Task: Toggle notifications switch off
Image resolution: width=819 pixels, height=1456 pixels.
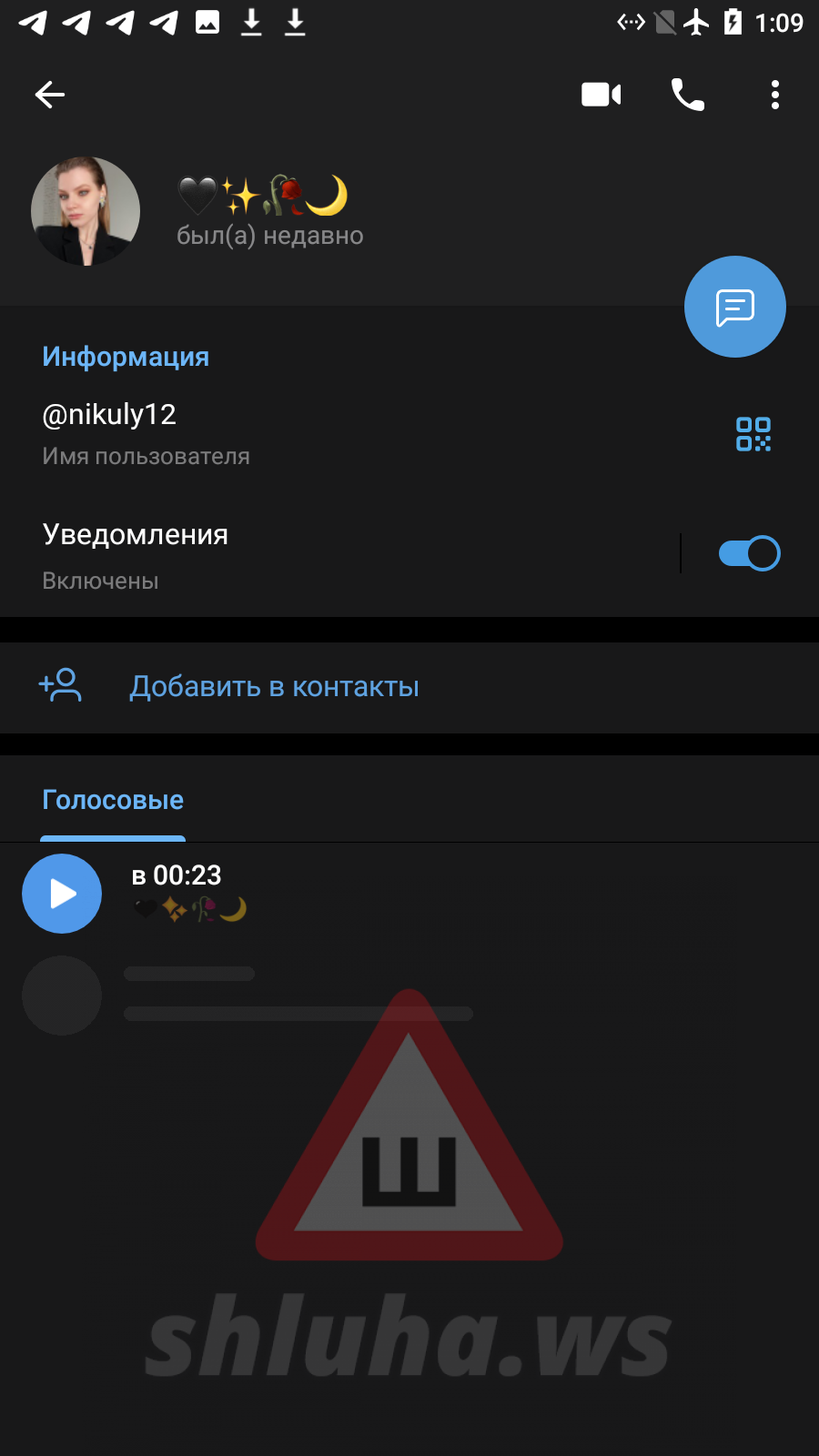Action: click(749, 553)
